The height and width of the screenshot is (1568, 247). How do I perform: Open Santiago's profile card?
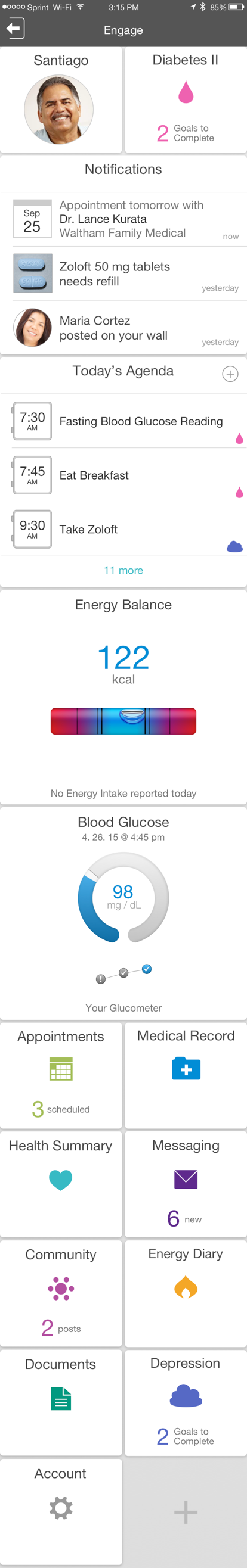(61, 100)
